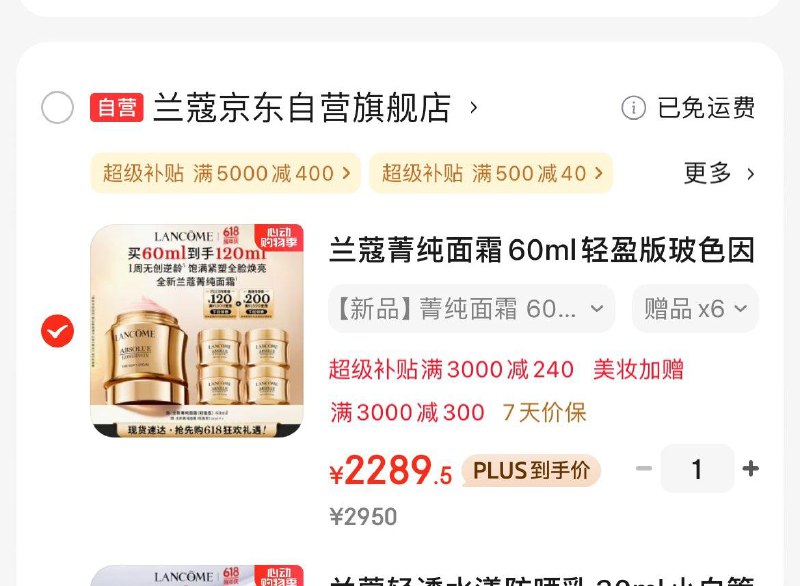Screen dimensions: 800x586
Task: Open 兰蔻菁纯面霜60ml product title
Action: 541,250
